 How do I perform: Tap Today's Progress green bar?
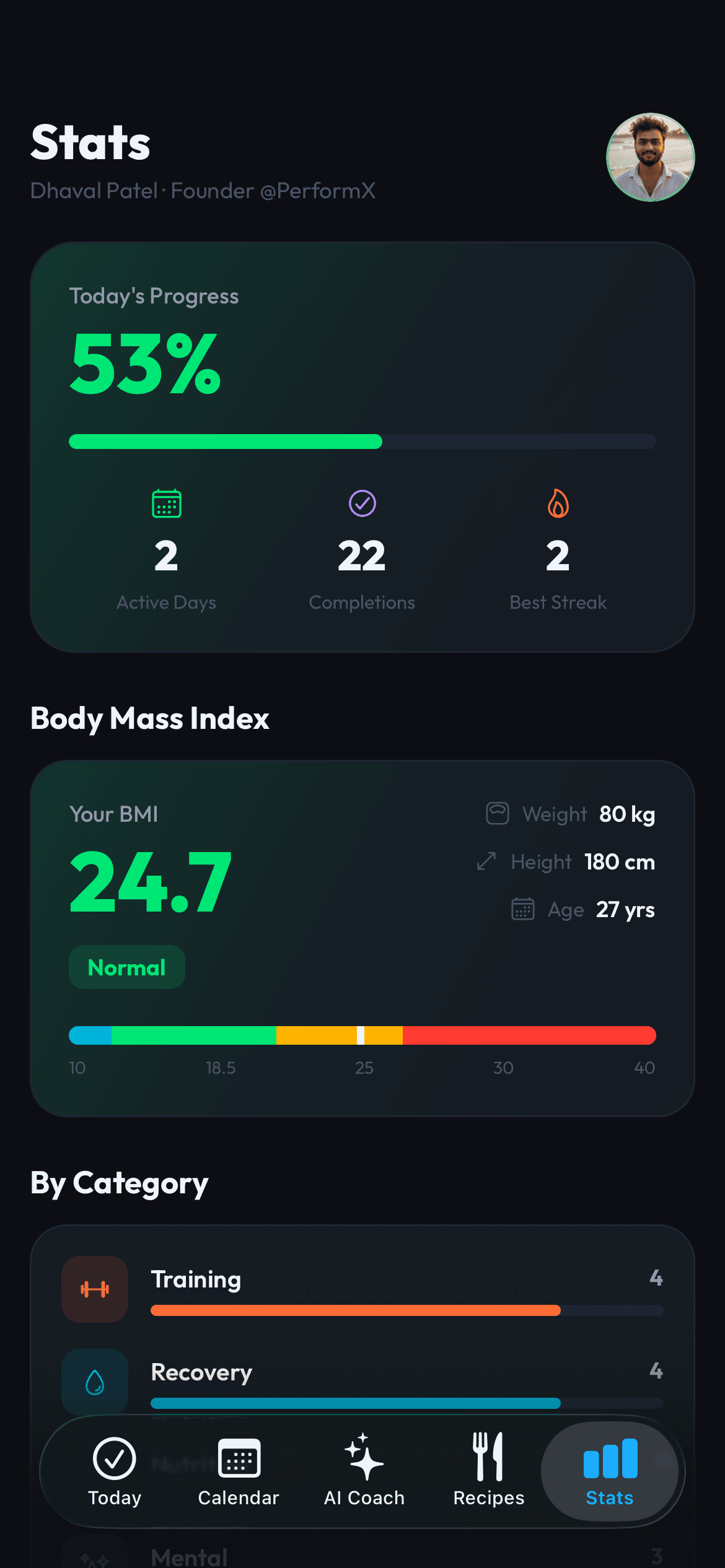(x=226, y=442)
